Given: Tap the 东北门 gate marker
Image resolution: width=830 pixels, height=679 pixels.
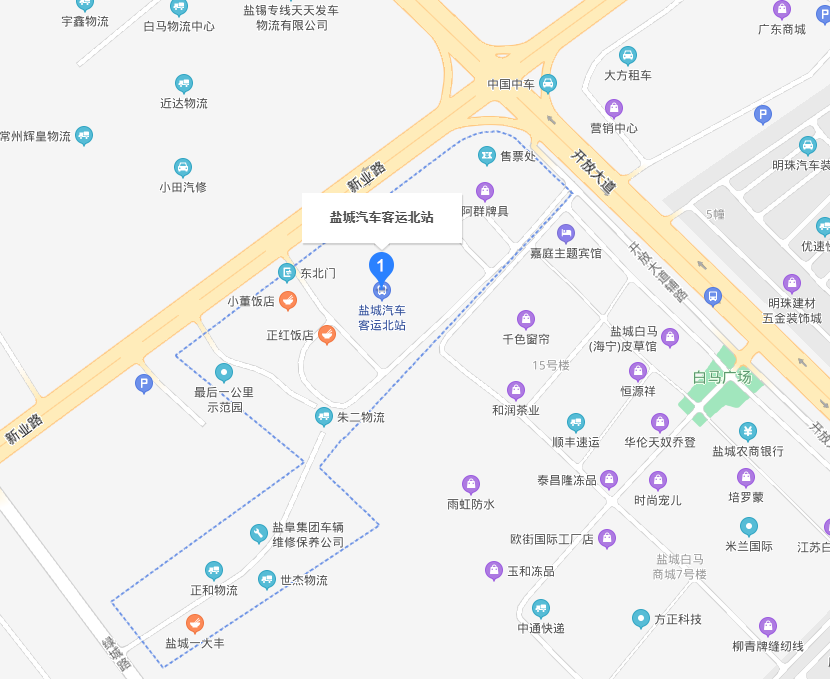Looking at the screenshot, I should 287,272.
